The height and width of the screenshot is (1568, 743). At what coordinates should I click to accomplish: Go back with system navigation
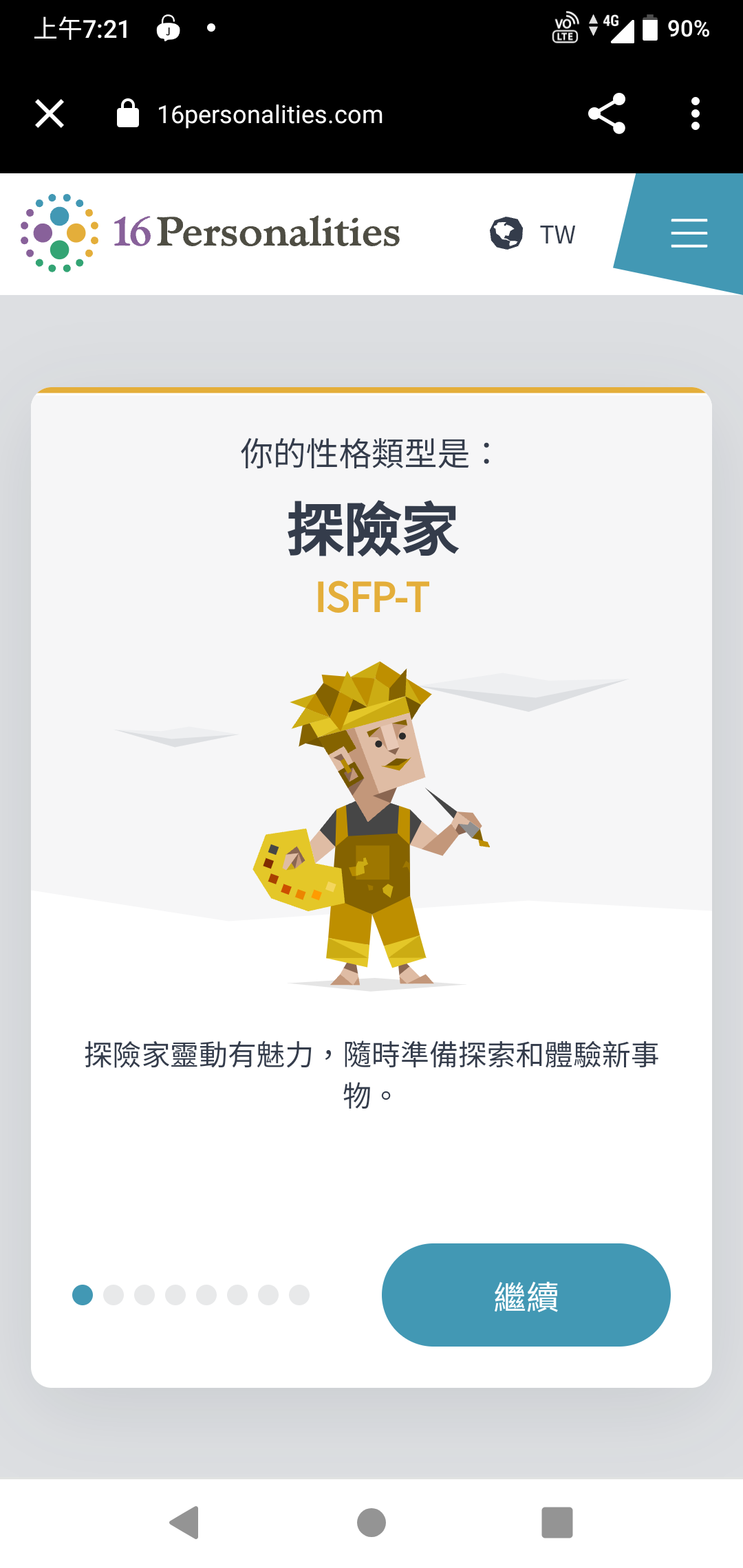(184, 1522)
